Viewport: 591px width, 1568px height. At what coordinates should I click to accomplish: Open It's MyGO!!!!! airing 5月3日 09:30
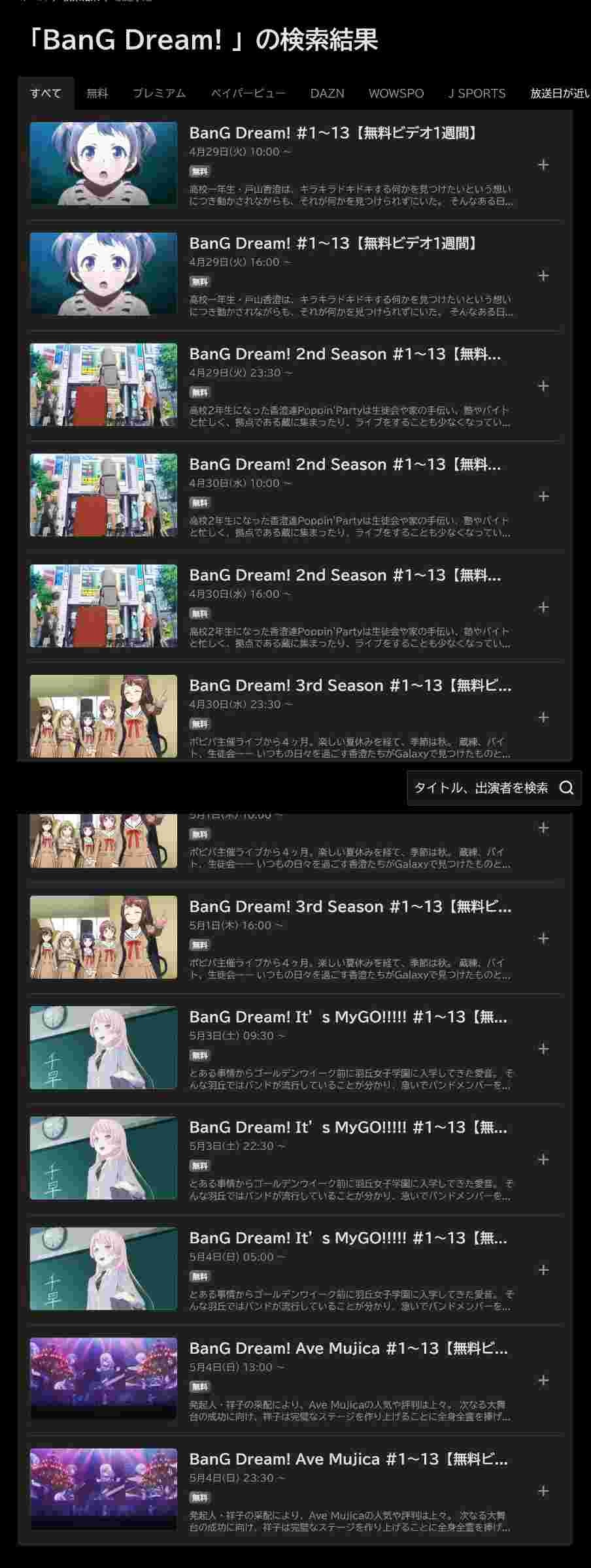coord(348,1017)
